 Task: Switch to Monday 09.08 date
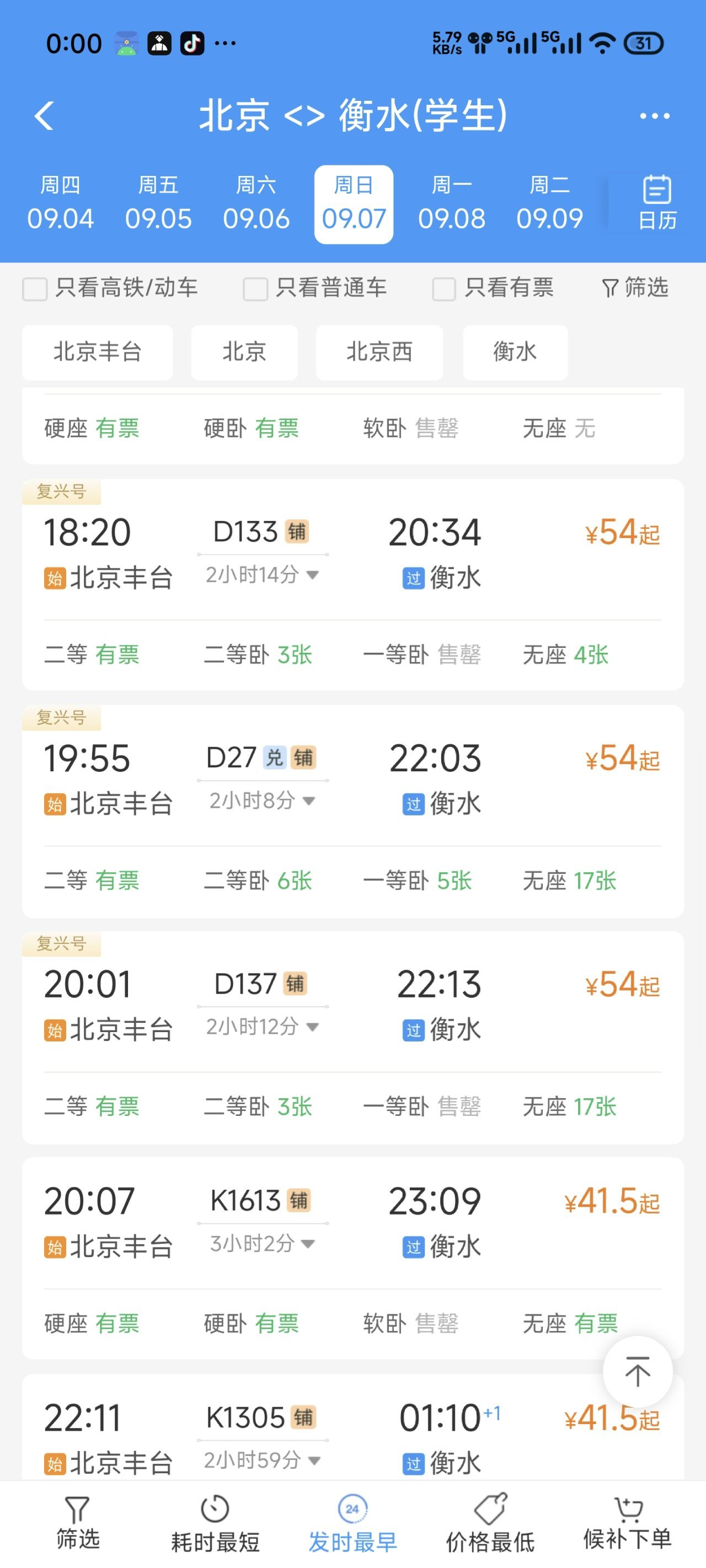point(451,204)
